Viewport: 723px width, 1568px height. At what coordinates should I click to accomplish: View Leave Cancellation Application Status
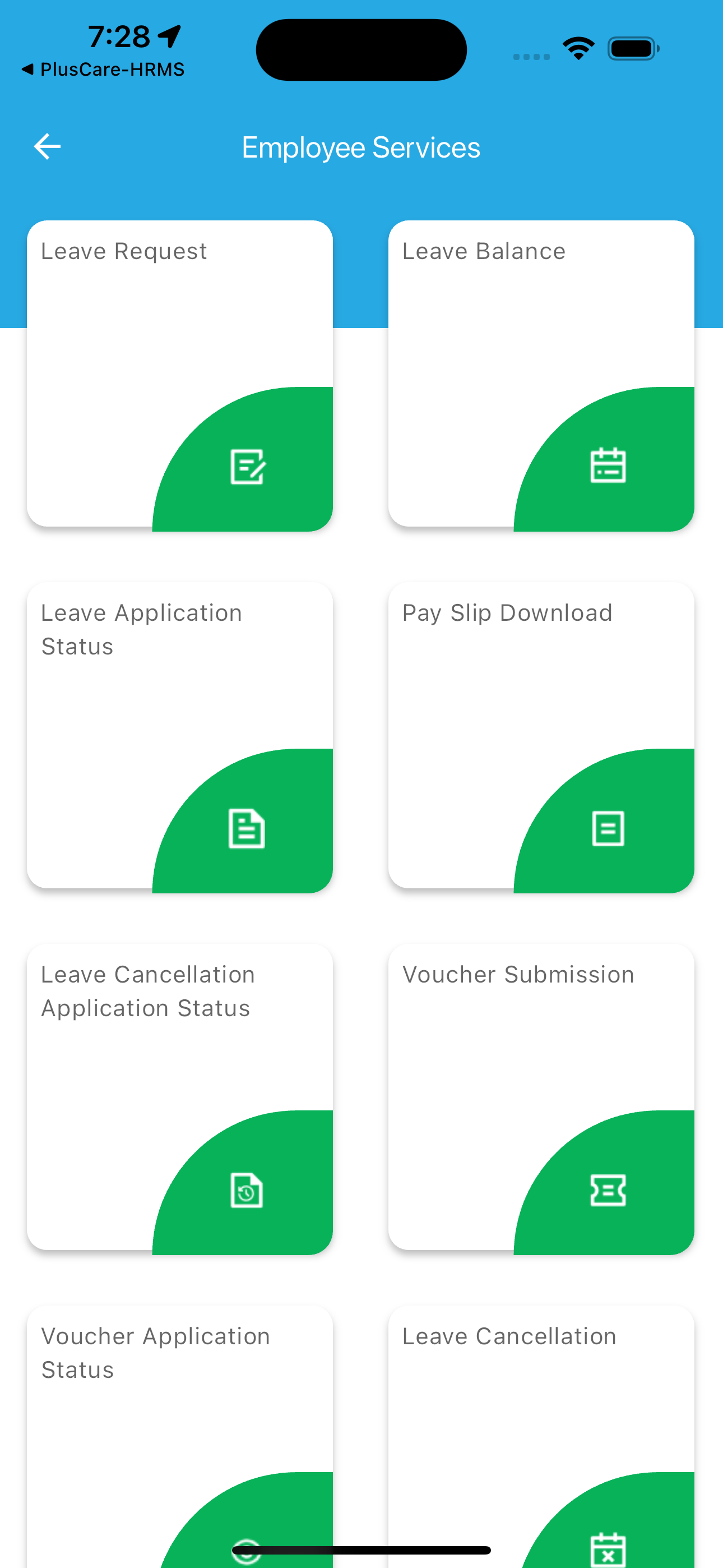click(x=179, y=1097)
